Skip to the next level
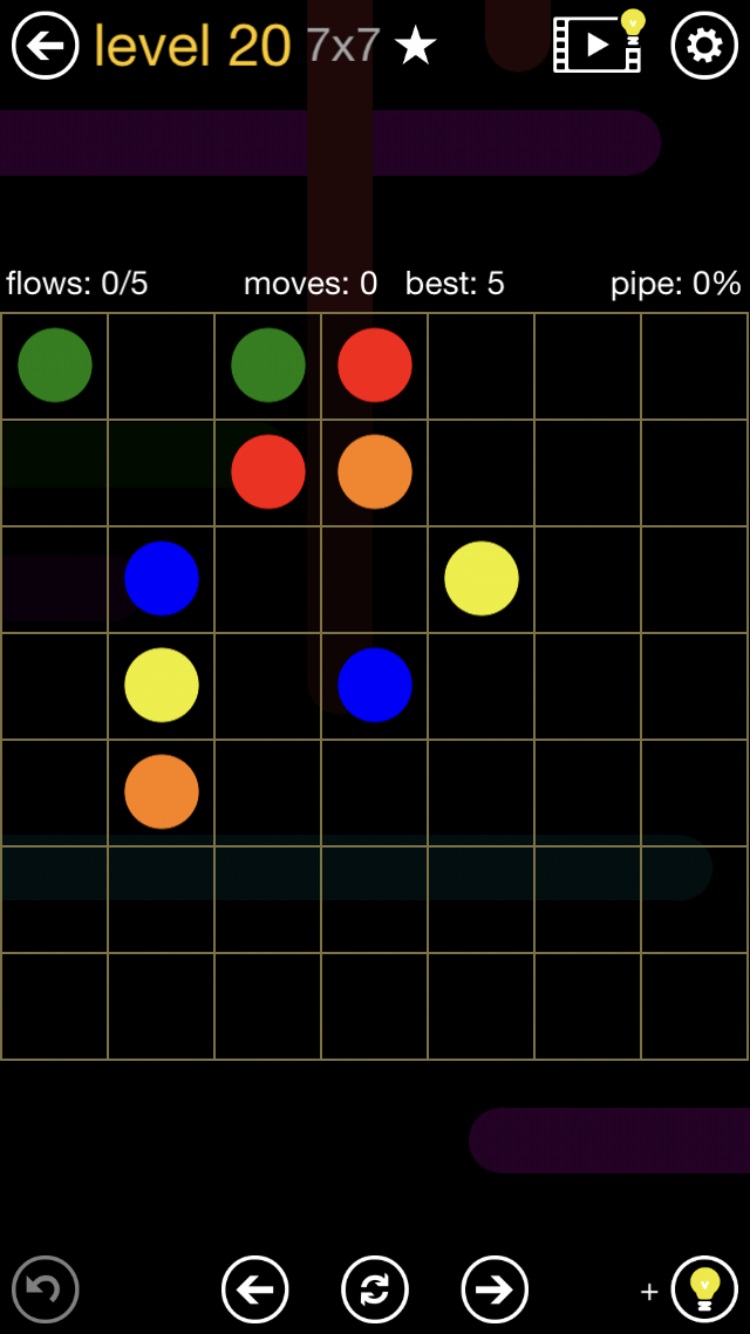This screenshot has height=1334, width=750. 495,1289
